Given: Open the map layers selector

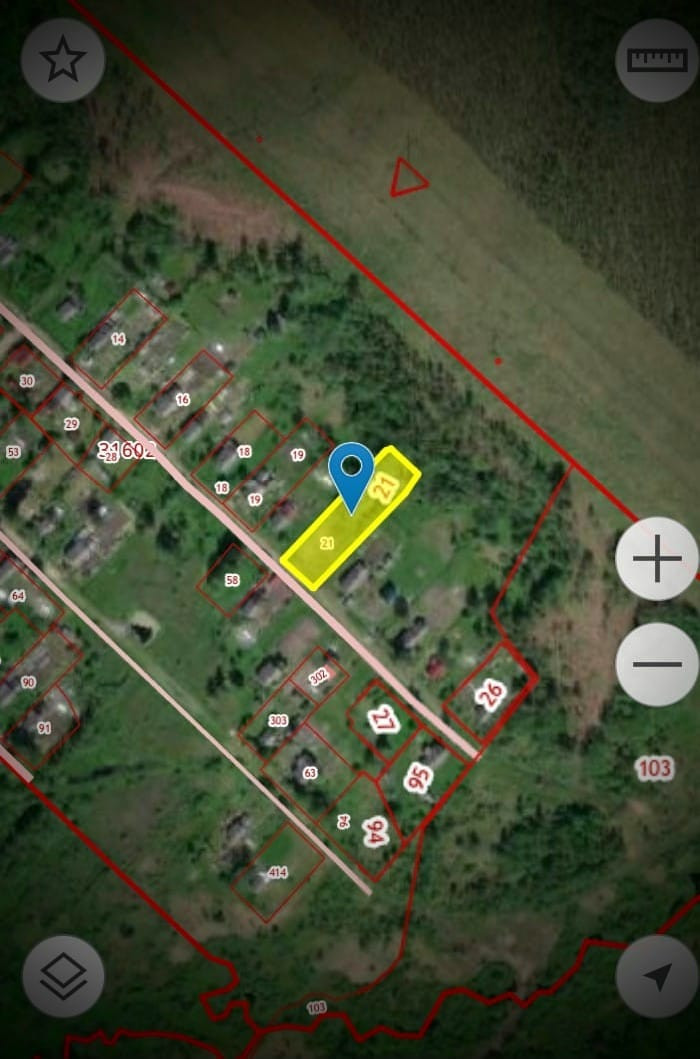Looking at the screenshot, I should click(63, 976).
